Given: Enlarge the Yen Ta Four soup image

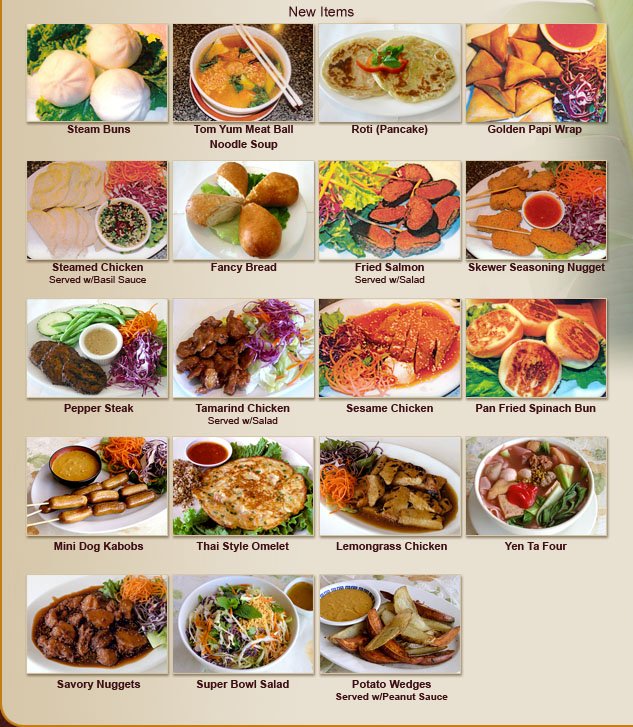Looking at the screenshot, I should tap(535, 486).
